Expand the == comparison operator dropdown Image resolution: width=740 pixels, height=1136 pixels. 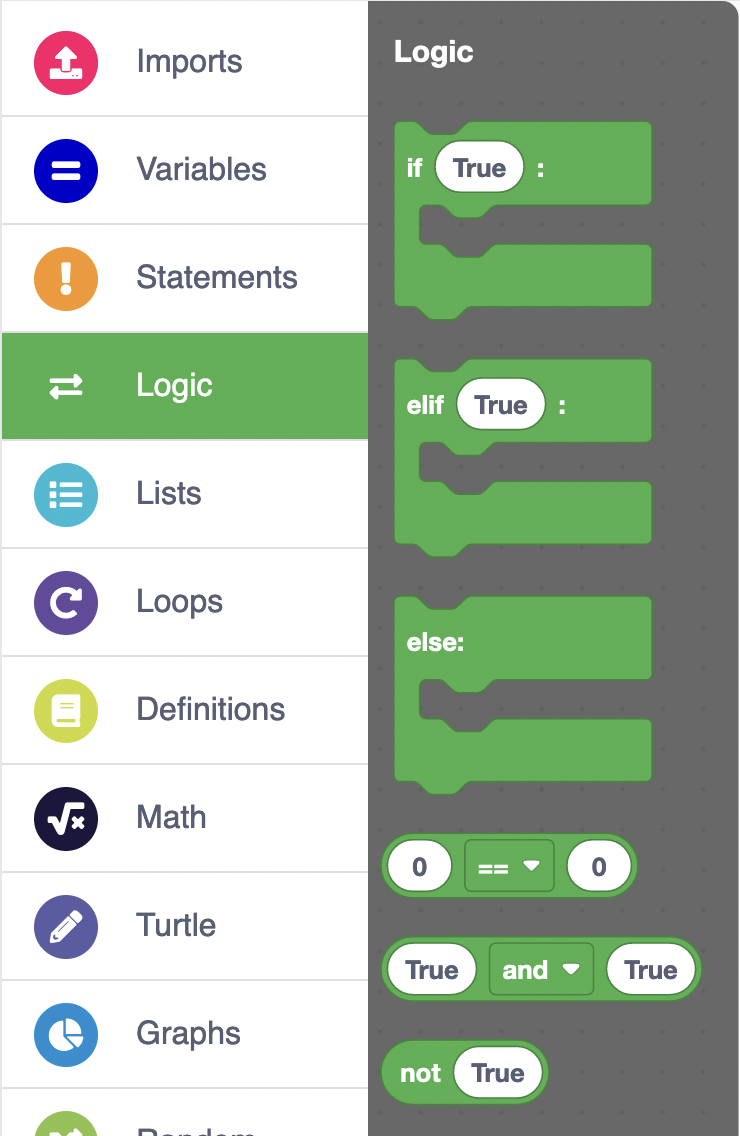(x=509, y=866)
